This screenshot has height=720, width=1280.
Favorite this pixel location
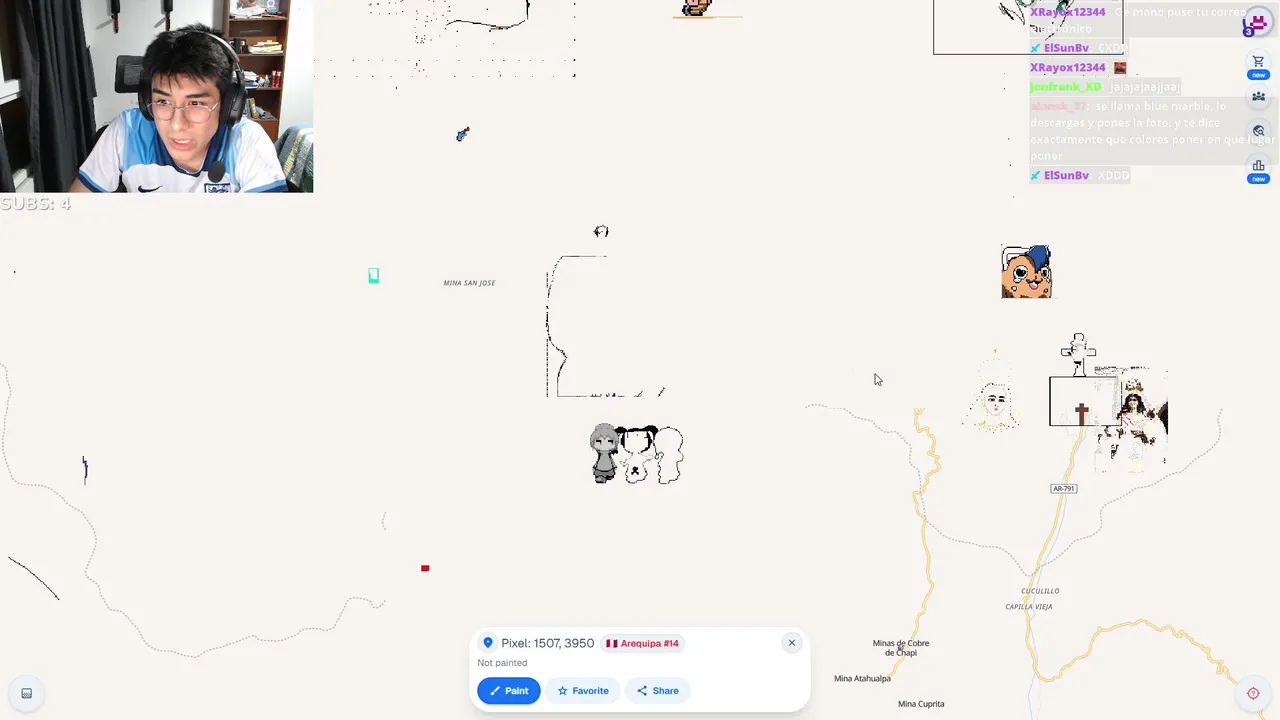(x=583, y=691)
